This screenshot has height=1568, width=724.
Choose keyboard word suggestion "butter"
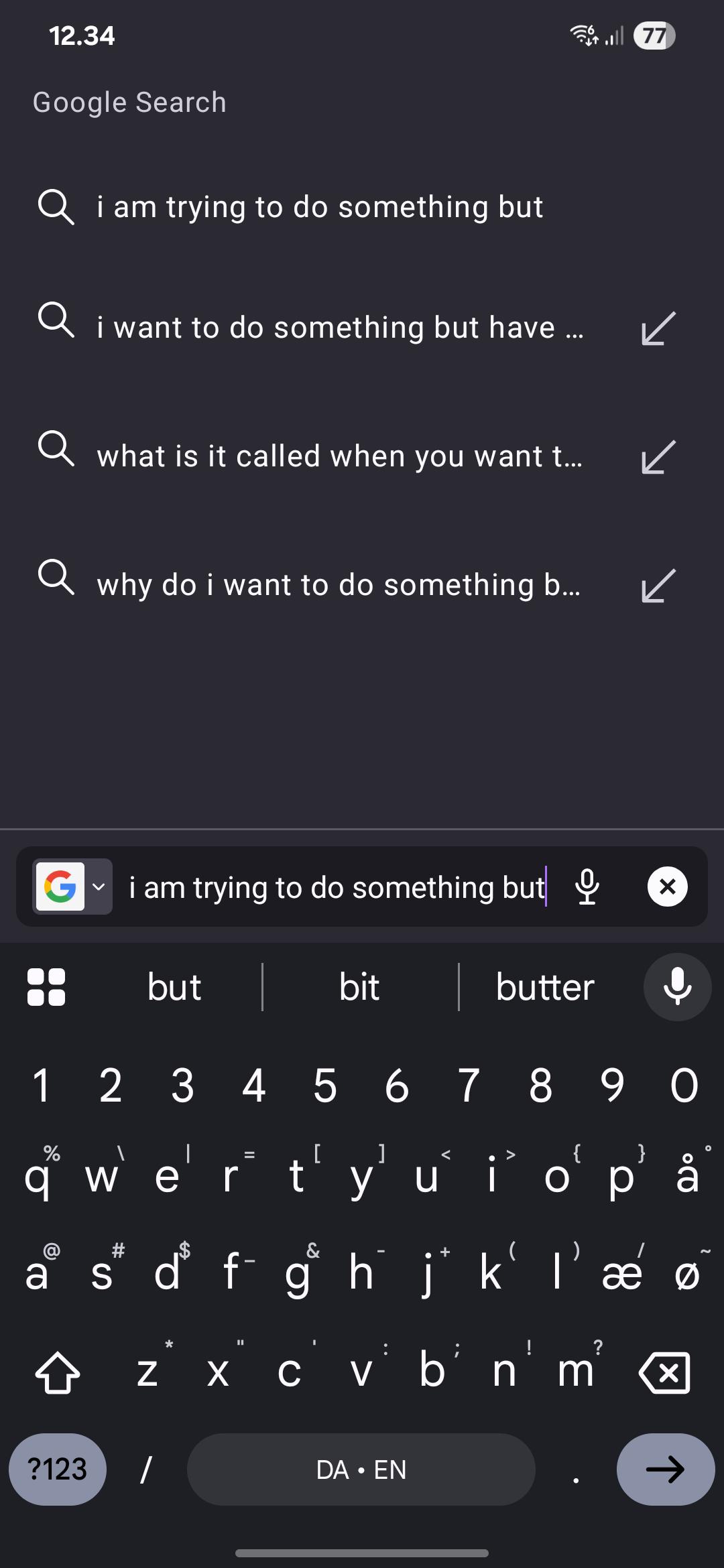(x=545, y=987)
